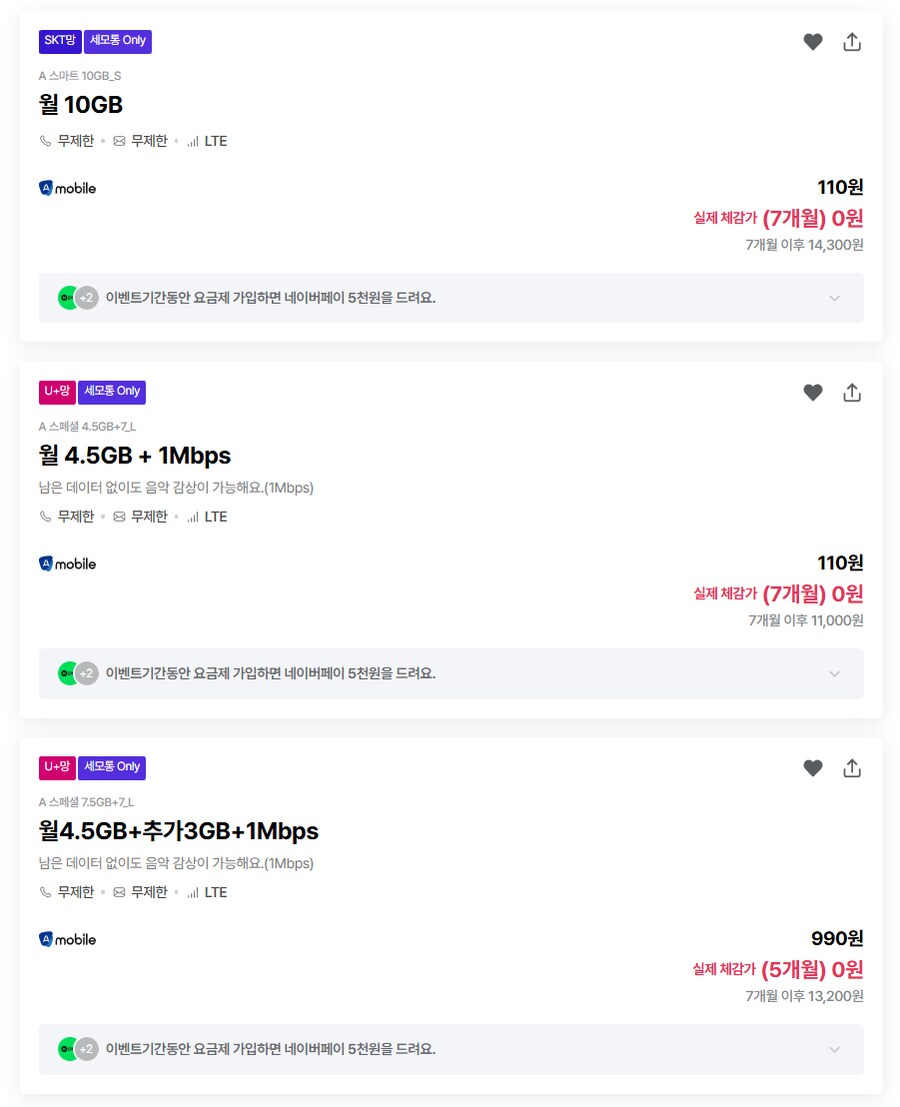The image size is (900, 1107).
Task: Open the 월 10GB plan title
Action: click(x=79, y=104)
